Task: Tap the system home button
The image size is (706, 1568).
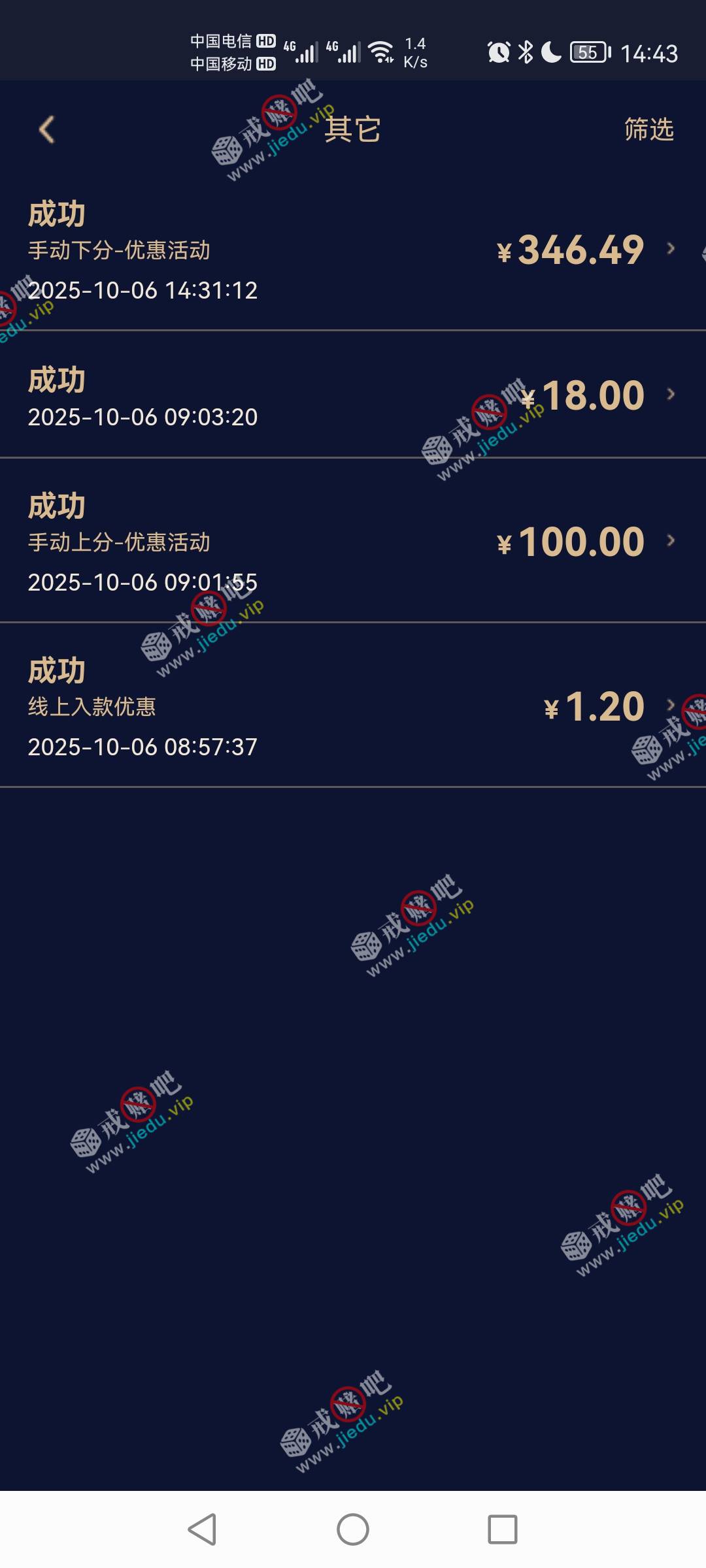Action: point(353,1529)
